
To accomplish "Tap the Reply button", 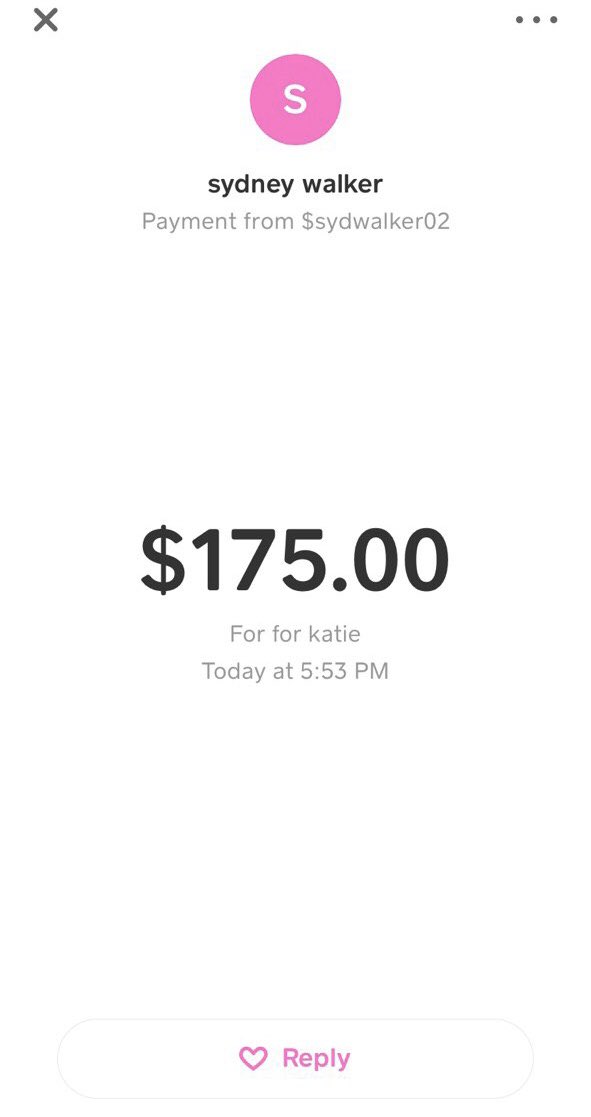I will pos(295,1059).
